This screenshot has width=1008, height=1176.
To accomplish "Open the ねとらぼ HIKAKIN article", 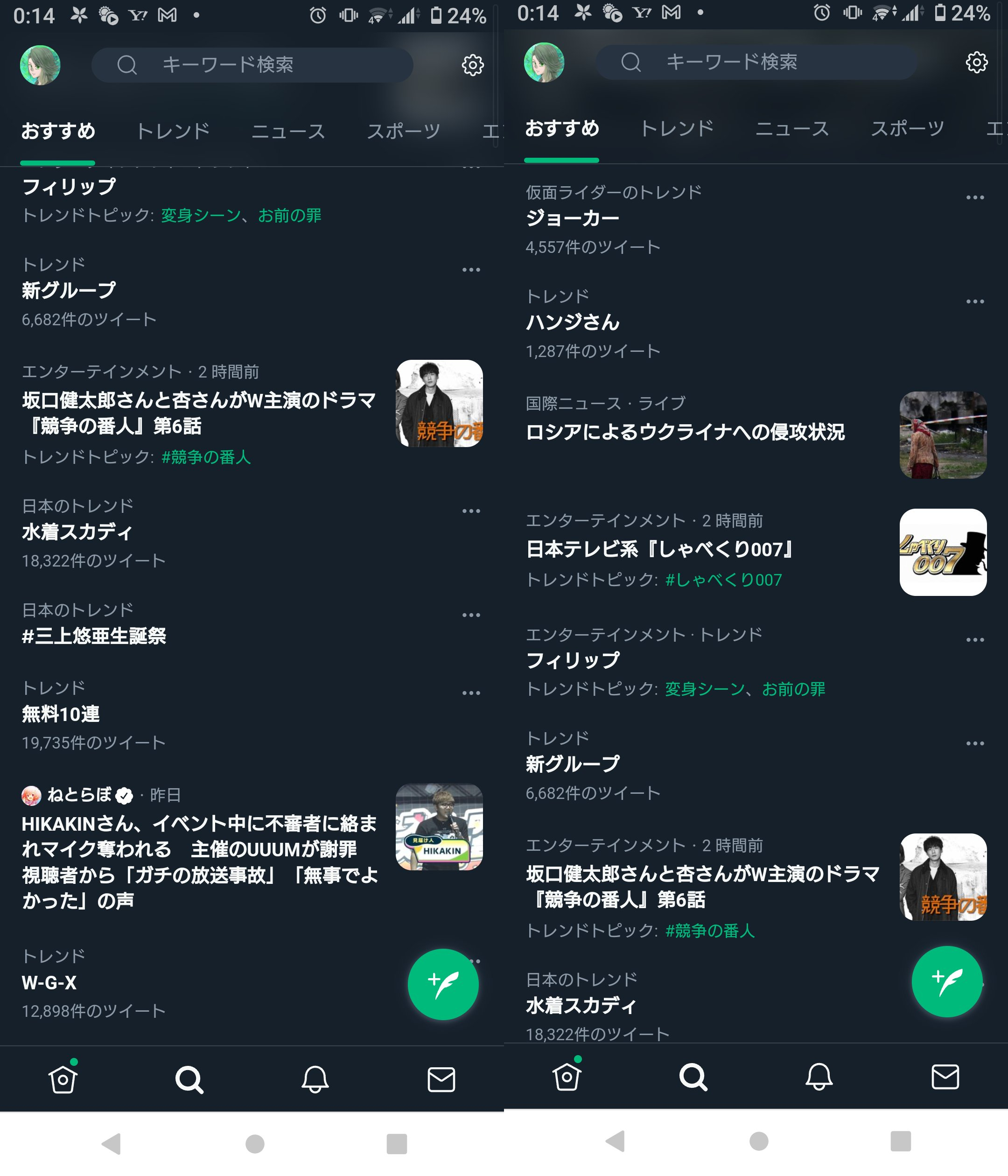I will (199, 849).
